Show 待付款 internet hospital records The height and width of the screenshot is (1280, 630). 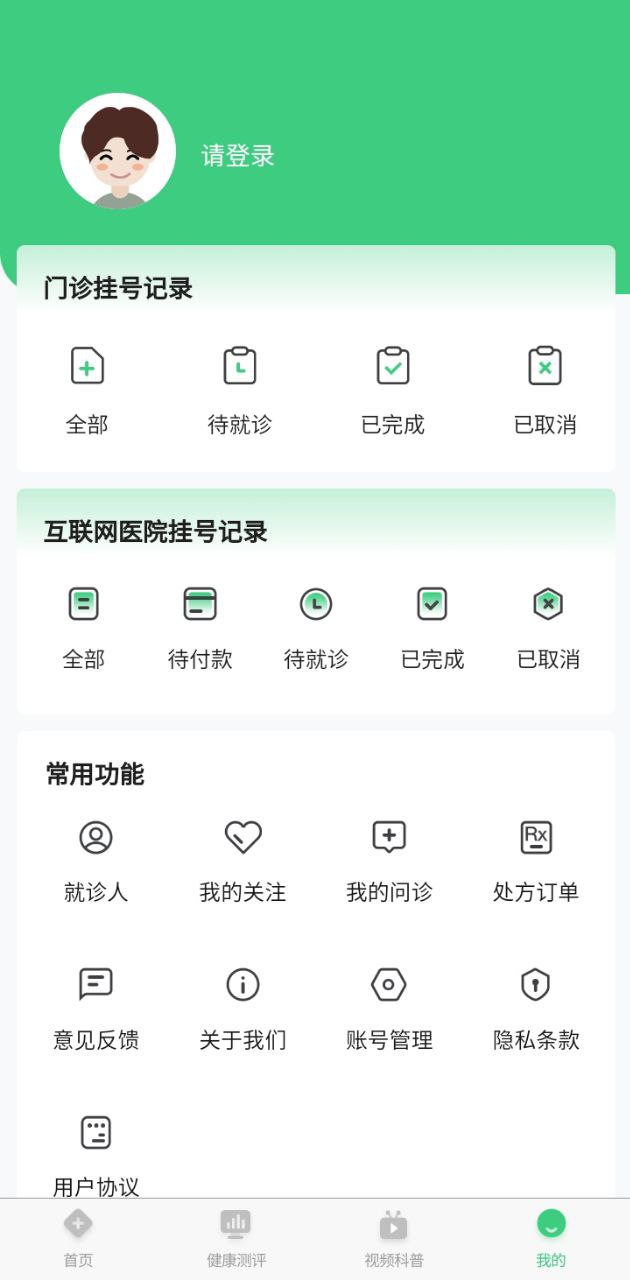200,626
